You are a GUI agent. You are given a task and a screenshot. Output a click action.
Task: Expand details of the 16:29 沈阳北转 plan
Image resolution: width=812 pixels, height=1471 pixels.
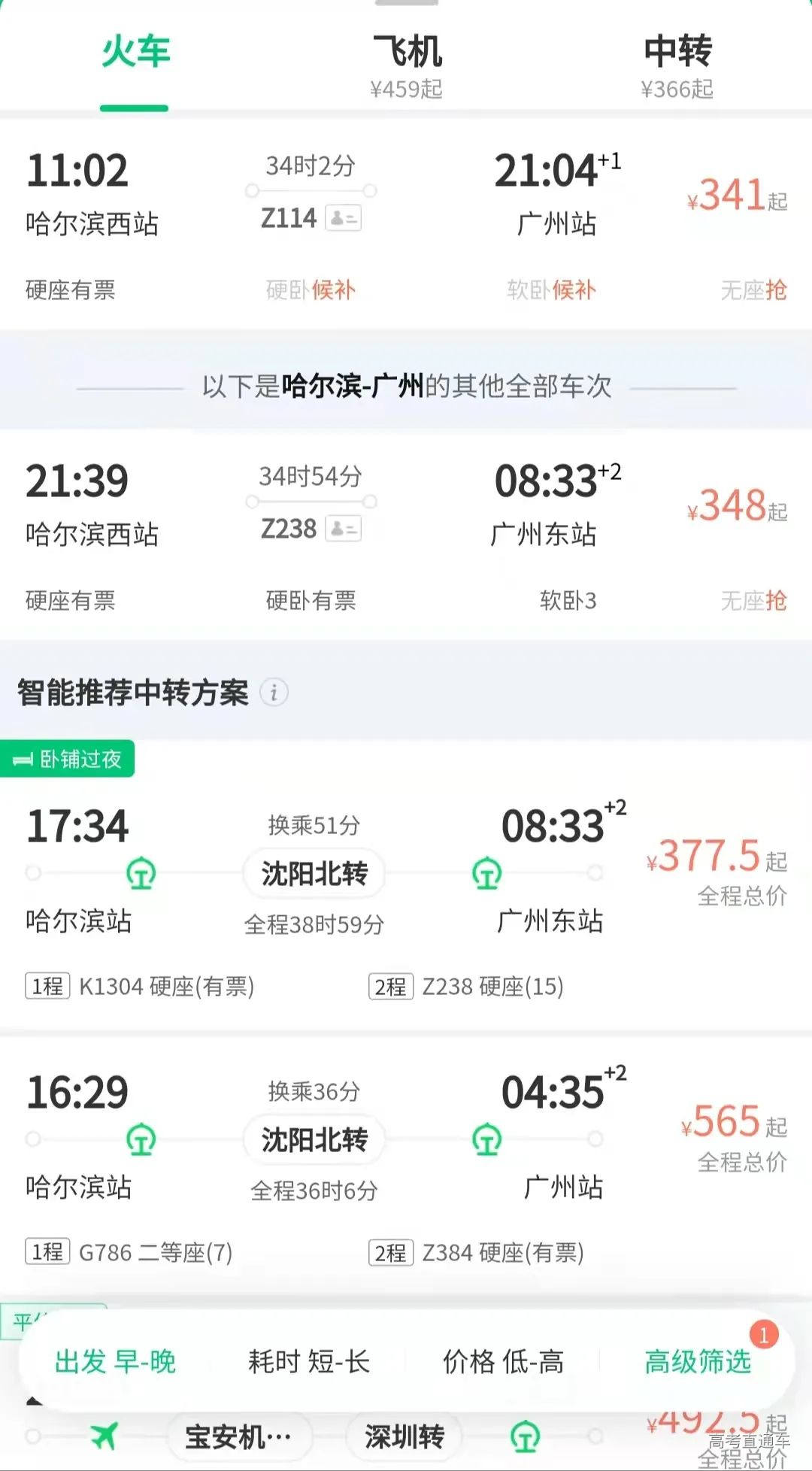314,1140
